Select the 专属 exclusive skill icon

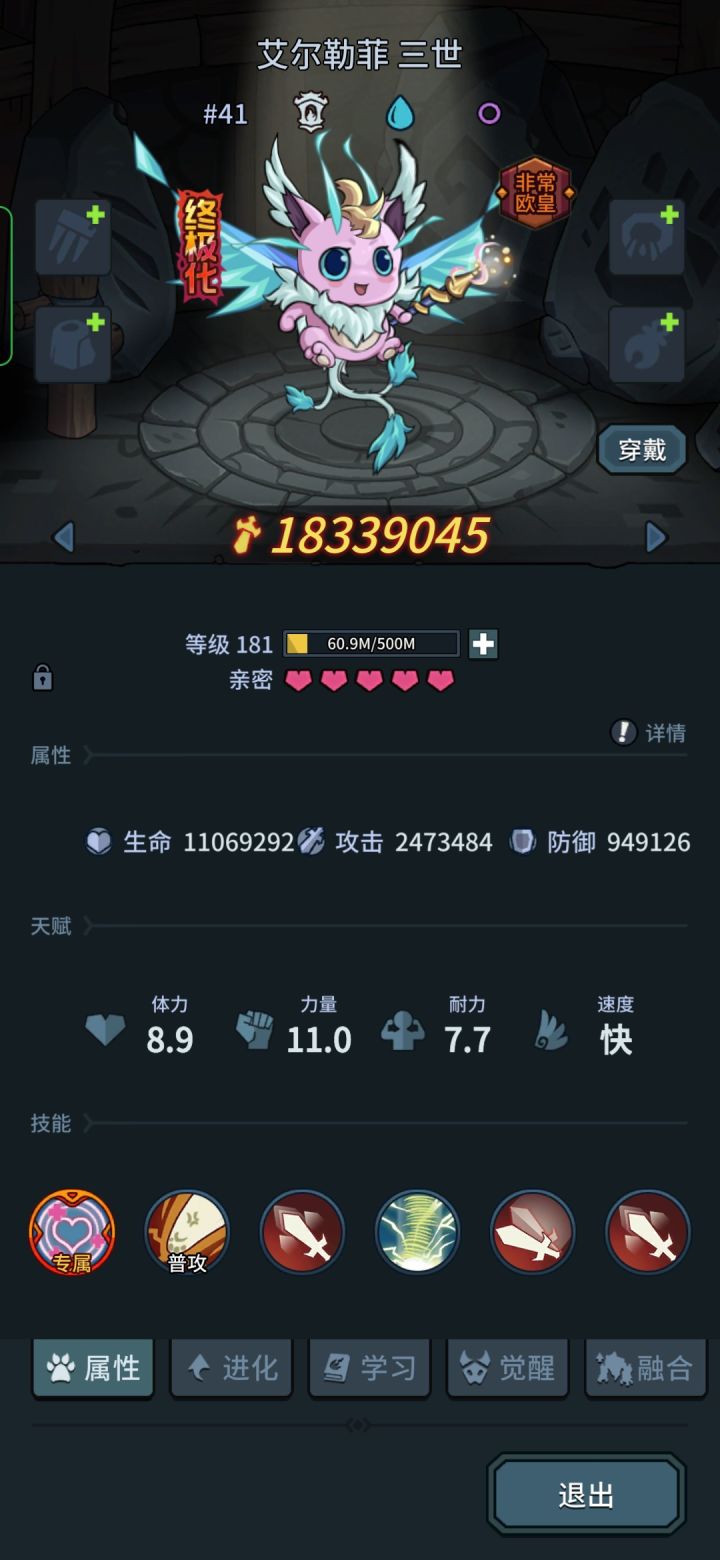coord(71,1232)
